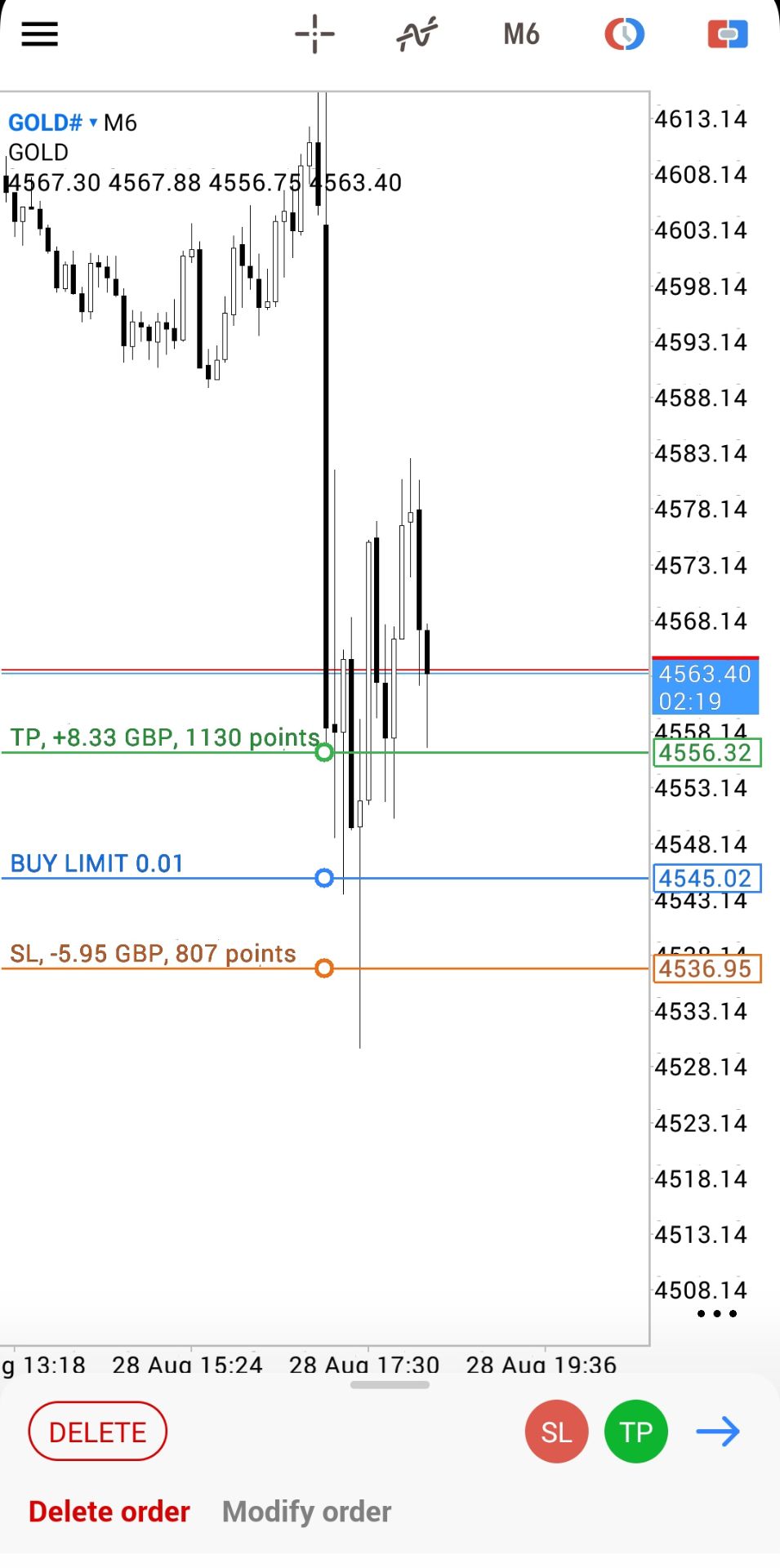Tap the red DELETE button

tap(98, 1432)
